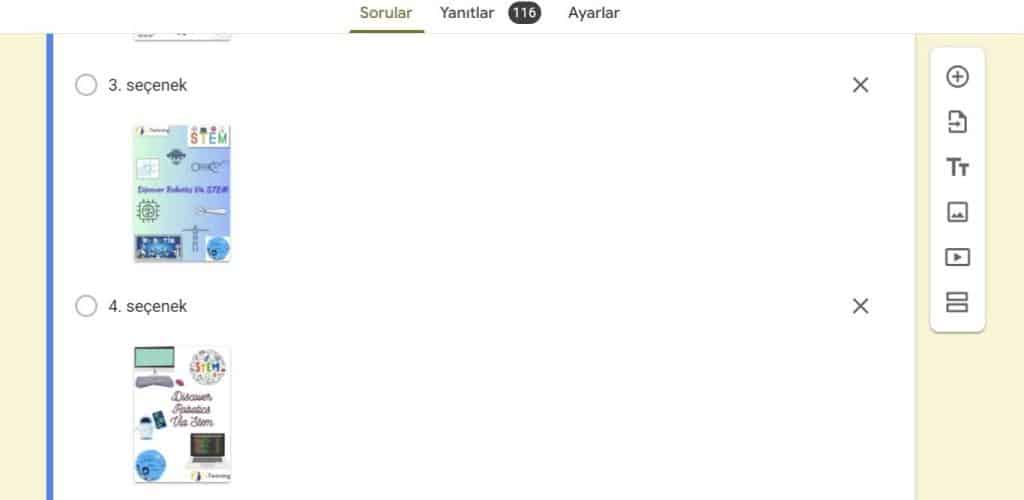Open the image under 4. seçenek
1024x500 pixels.
click(x=182, y=414)
